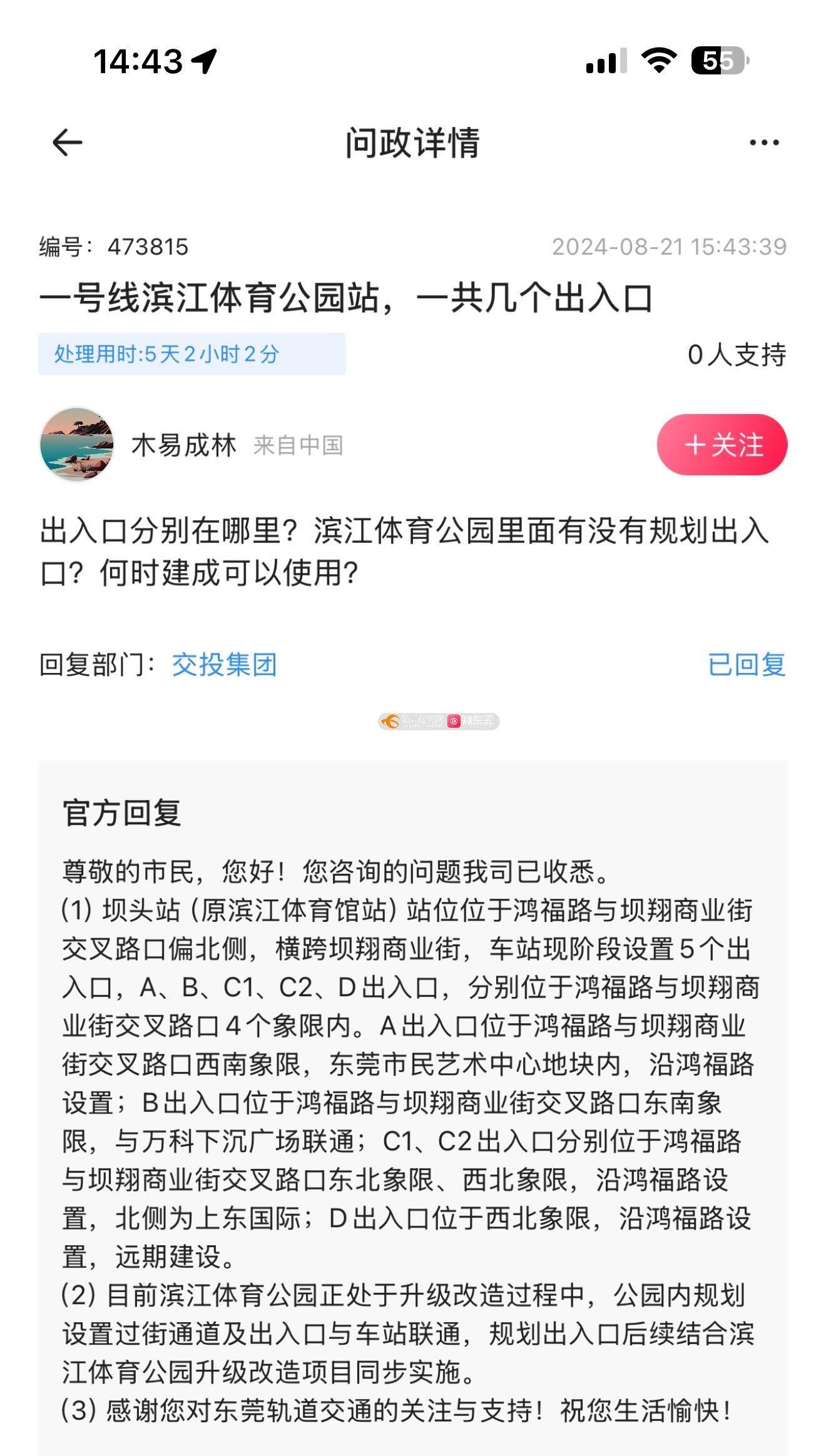Follow the user 木易成林
826x1456 pixels.
point(722,445)
